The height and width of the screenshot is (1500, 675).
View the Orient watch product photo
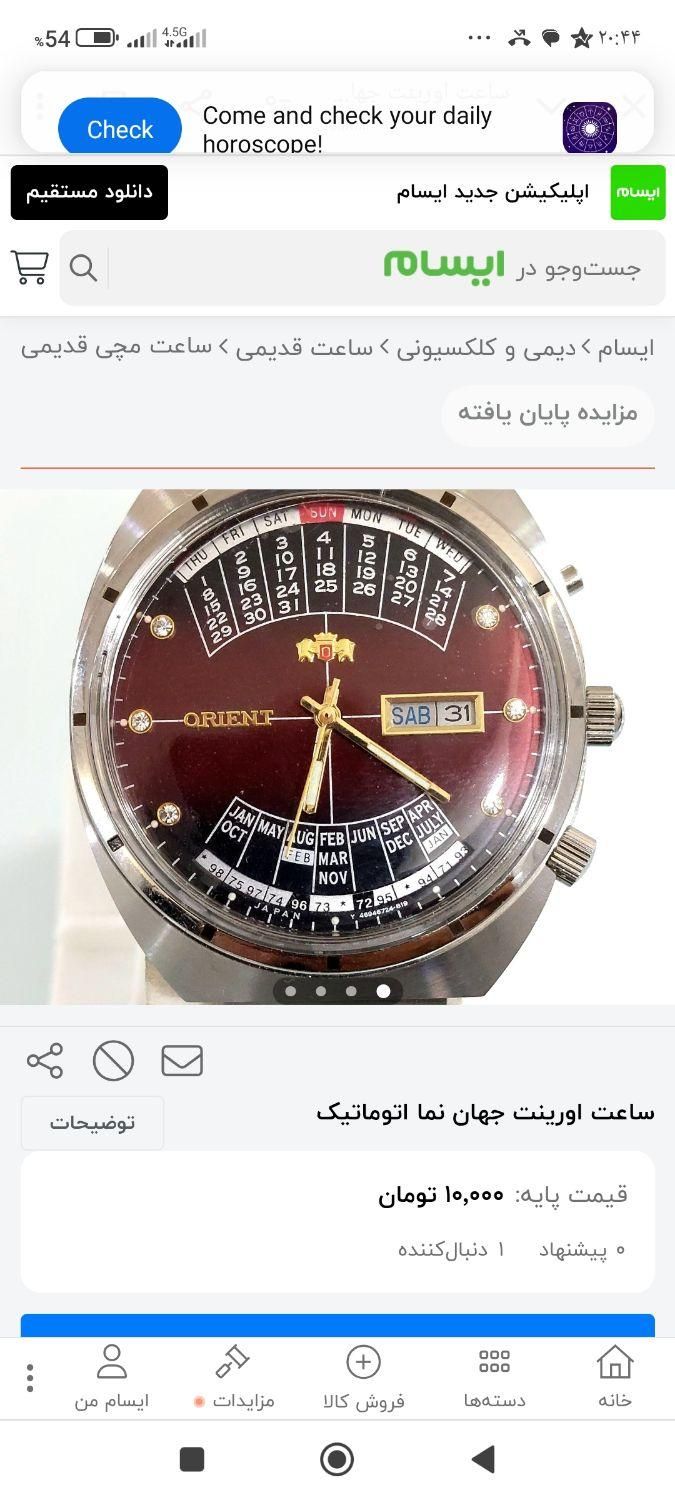pyautogui.click(x=337, y=745)
